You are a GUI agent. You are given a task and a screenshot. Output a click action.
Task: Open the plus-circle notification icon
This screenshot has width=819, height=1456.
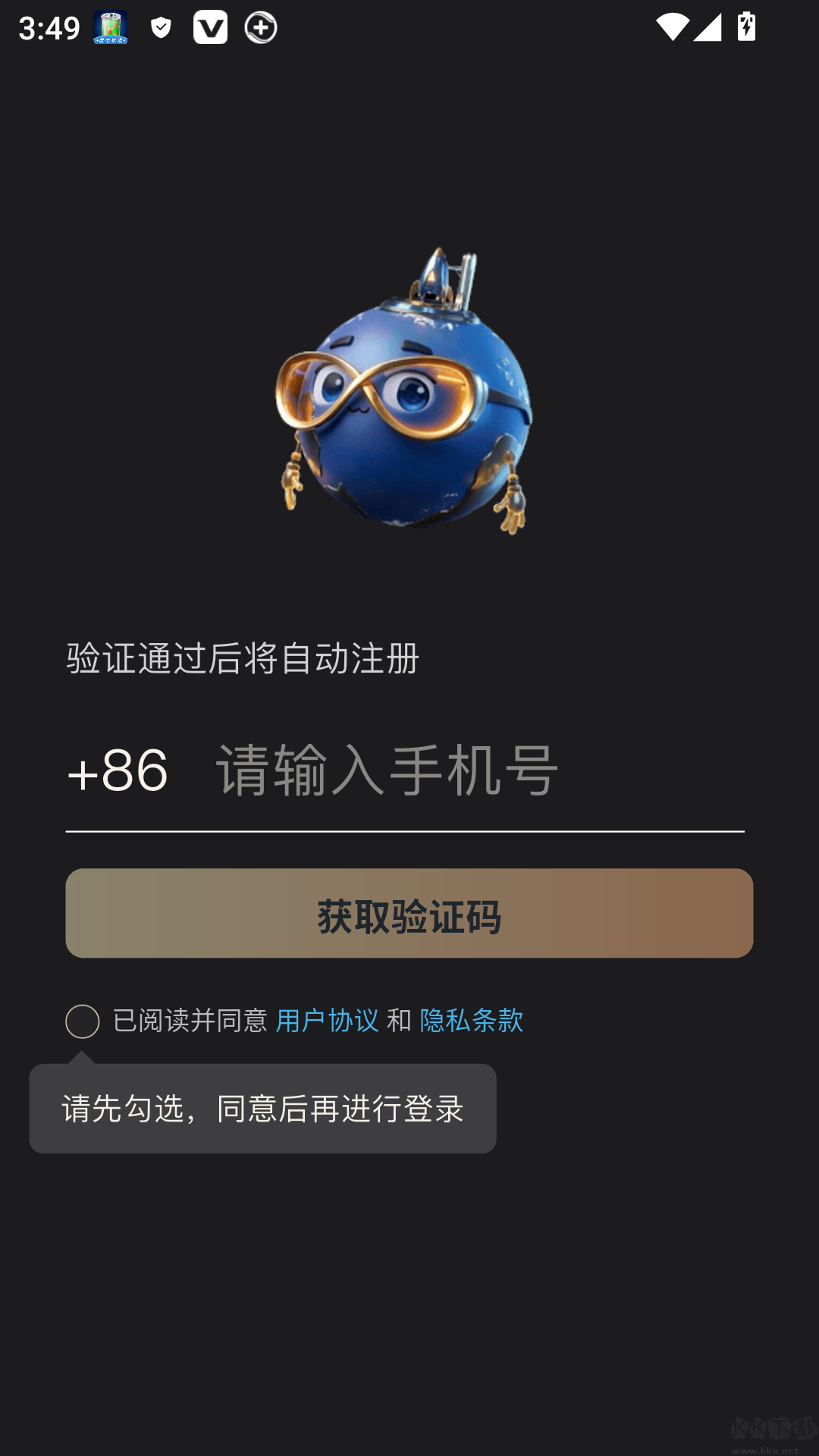click(260, 27)
